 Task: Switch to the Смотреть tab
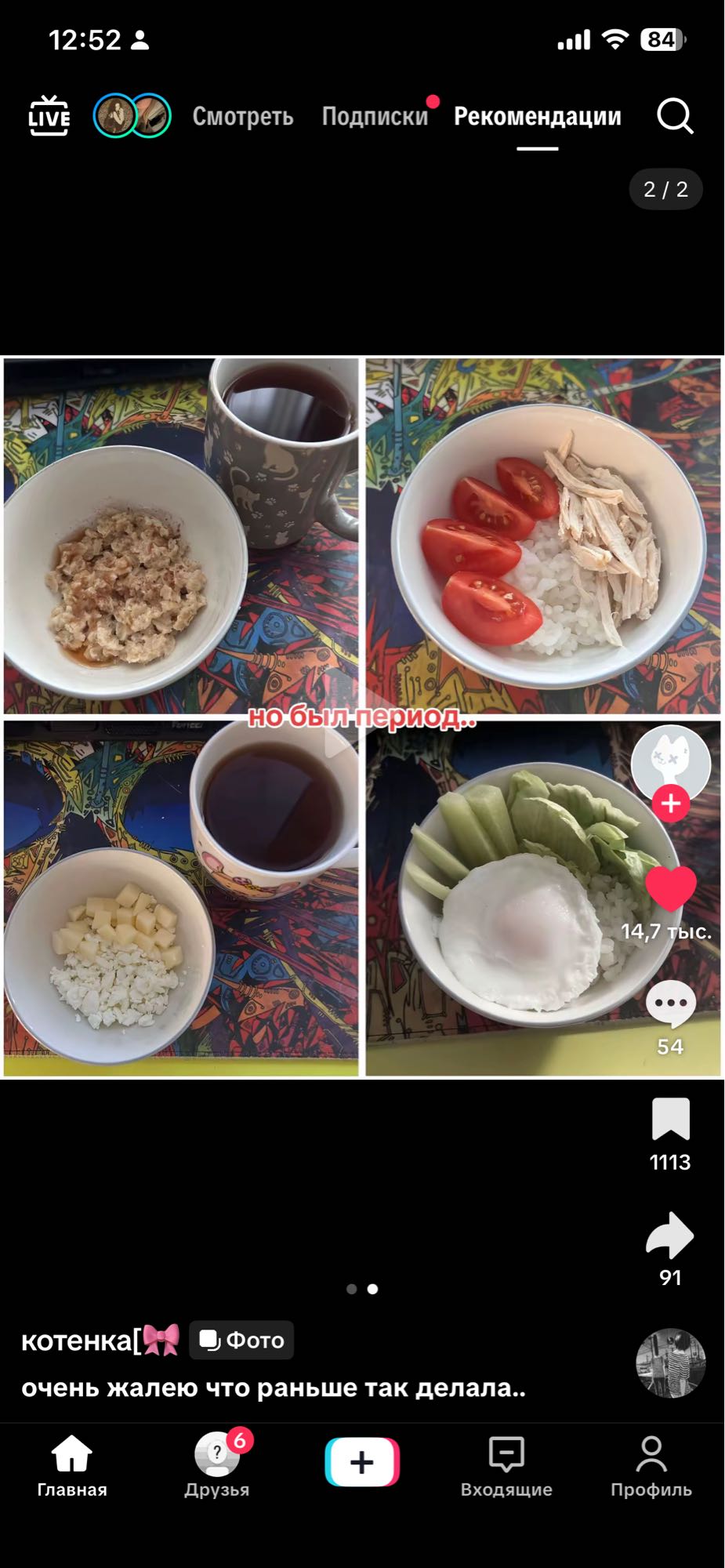point(243,117)
